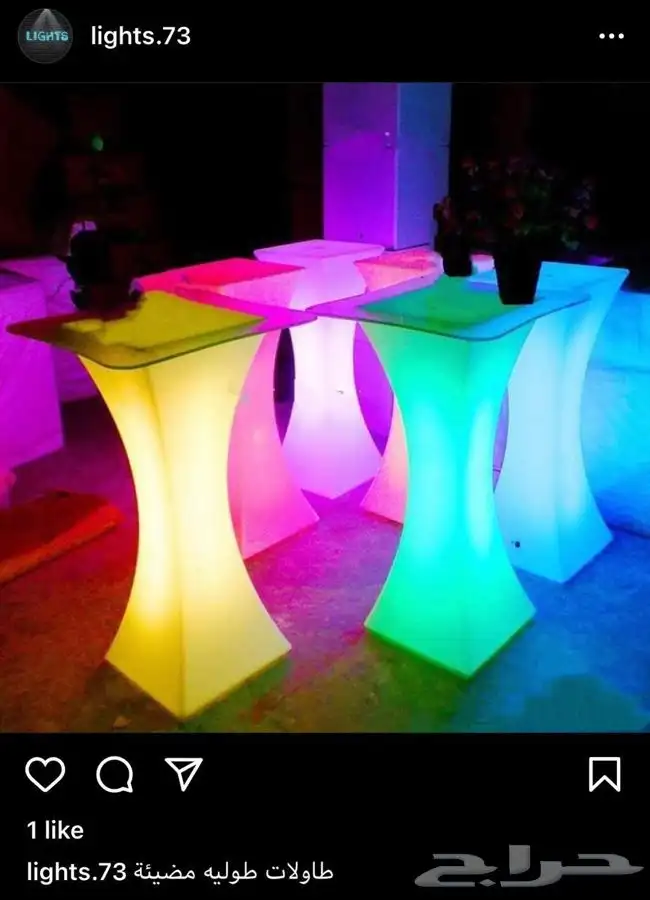This screenshot has height=900, width=650.
Task: Tap the lights.73 username in the caption
Action: tap(76, 871)
